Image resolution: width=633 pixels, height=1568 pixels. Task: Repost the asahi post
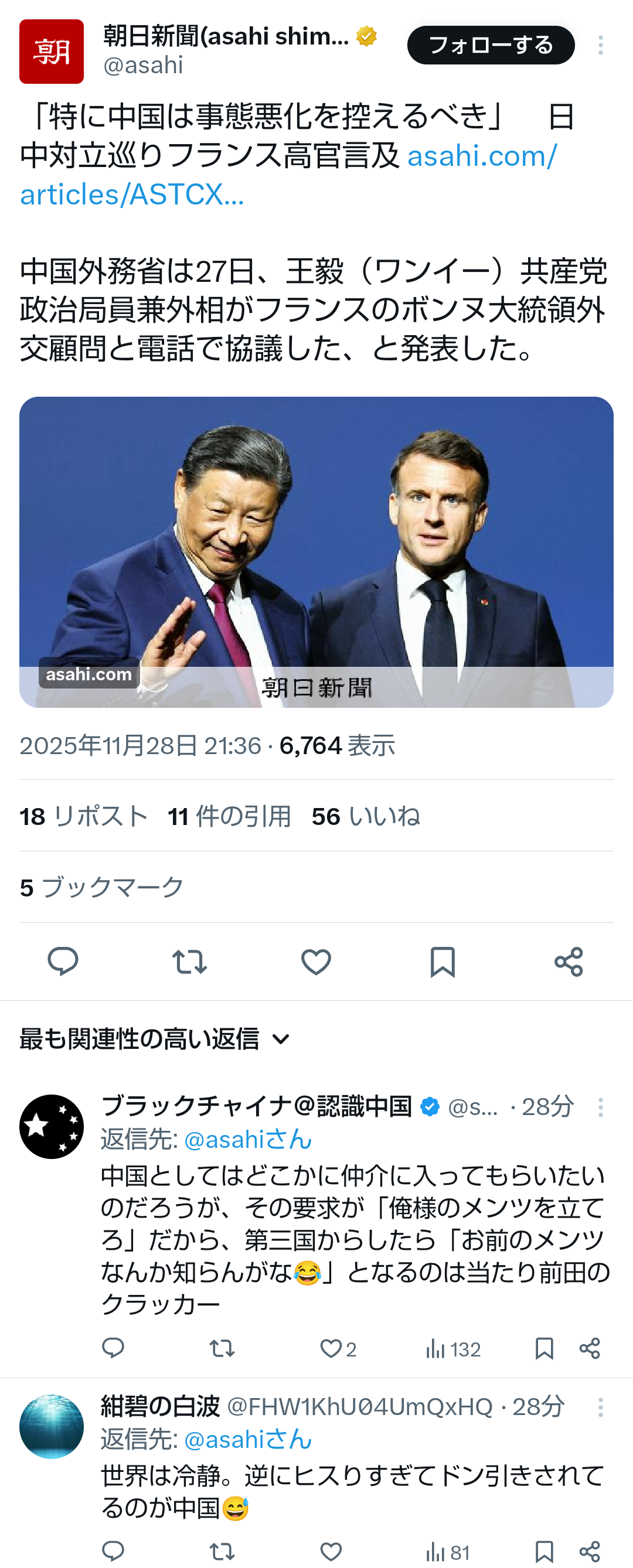click(x=189, y=962)
